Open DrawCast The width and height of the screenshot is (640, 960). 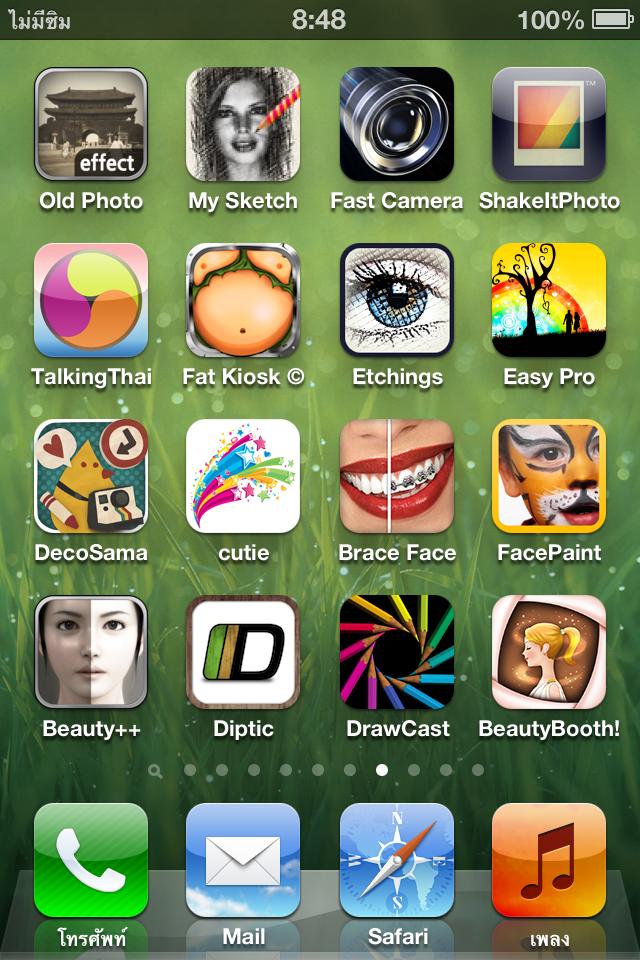pos(396,652)
